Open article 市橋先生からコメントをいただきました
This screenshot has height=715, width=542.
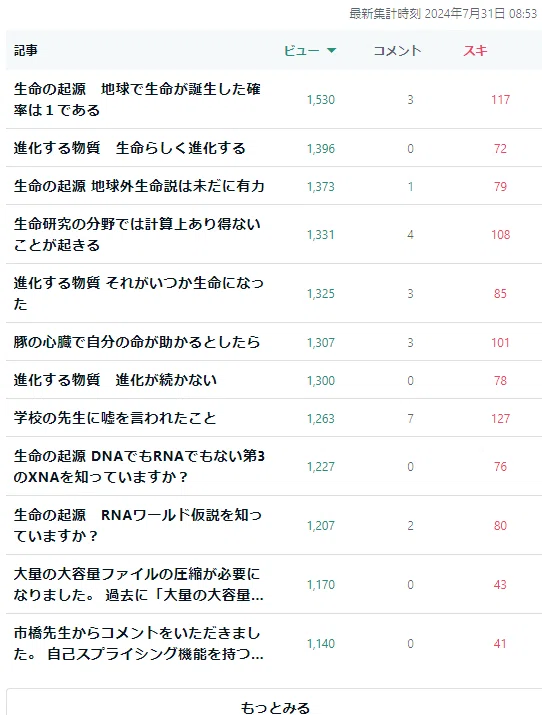[x=139, y=643]
